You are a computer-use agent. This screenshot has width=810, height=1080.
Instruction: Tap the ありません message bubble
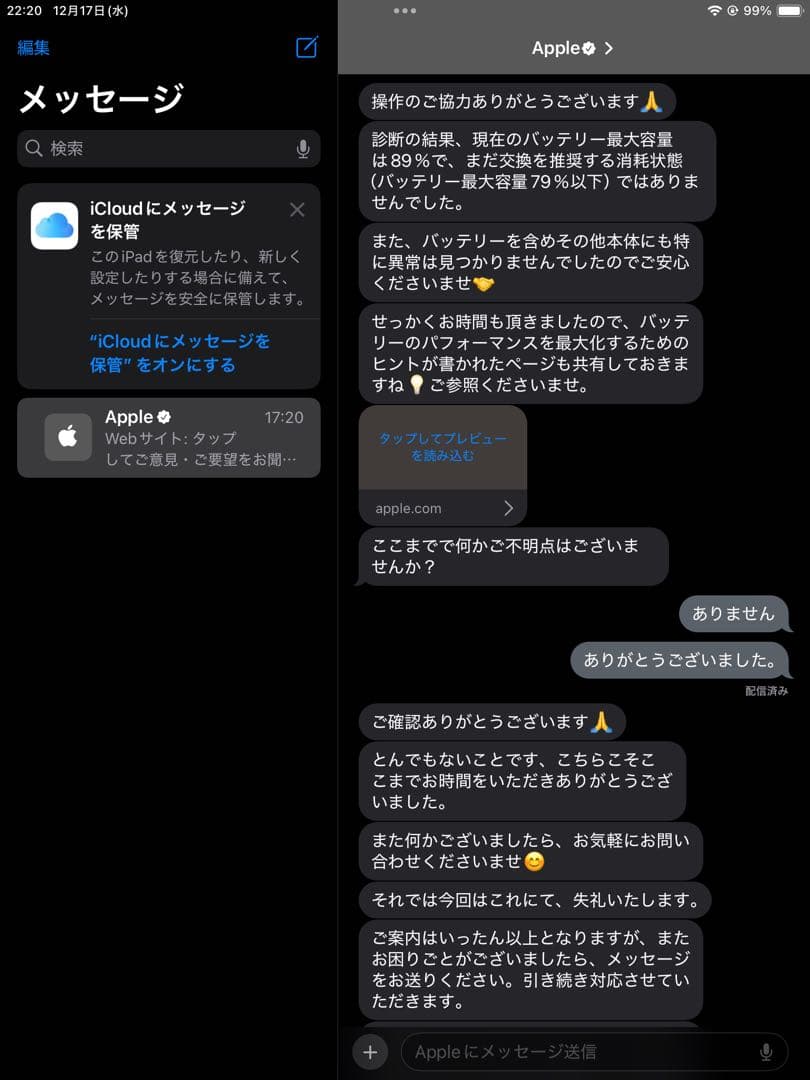[733, 613]
